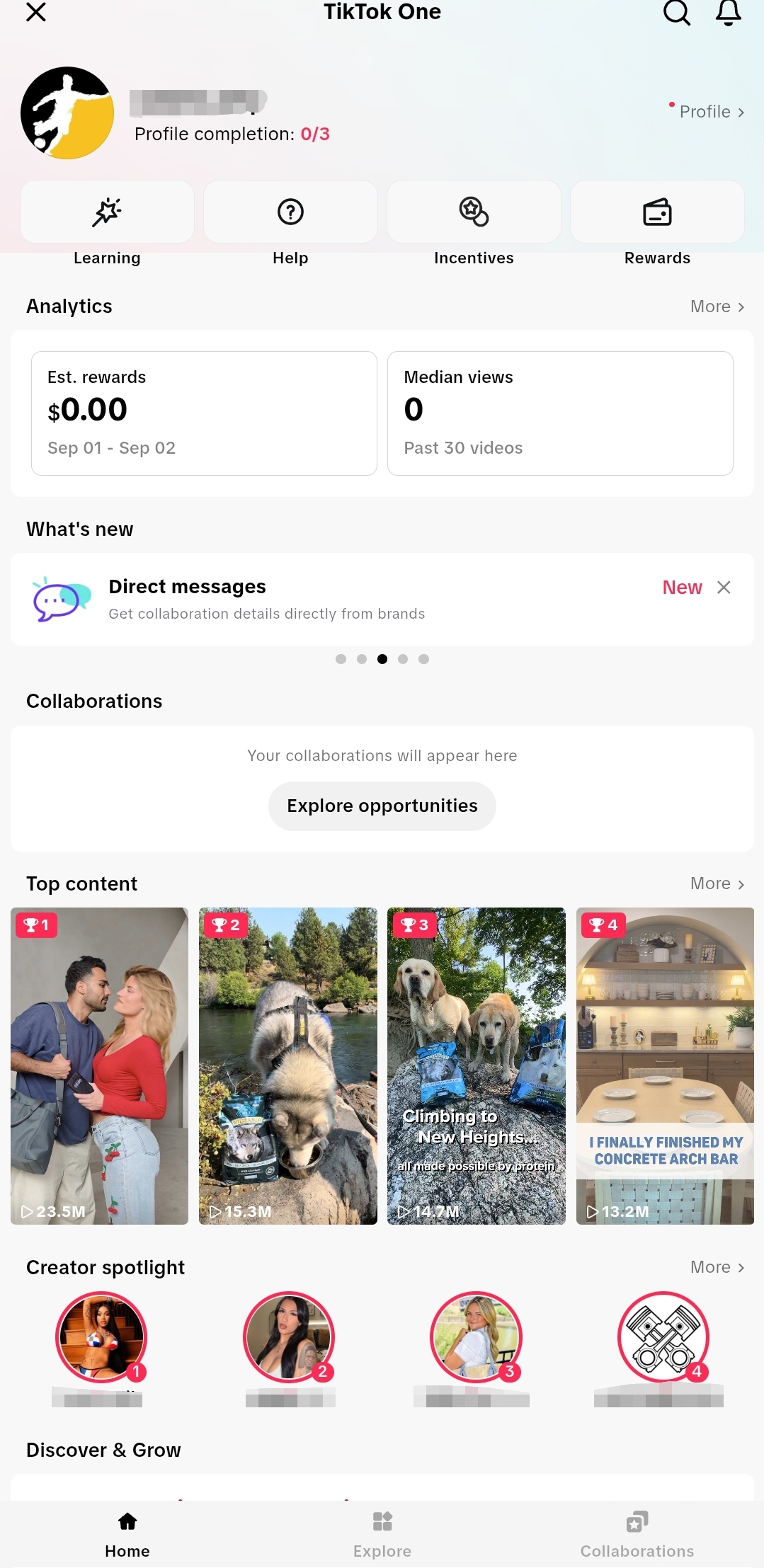Tap Explore opportunities button
Viewport: 764px width, 1568px height.
pyautogui.click(x=382, y=806)
